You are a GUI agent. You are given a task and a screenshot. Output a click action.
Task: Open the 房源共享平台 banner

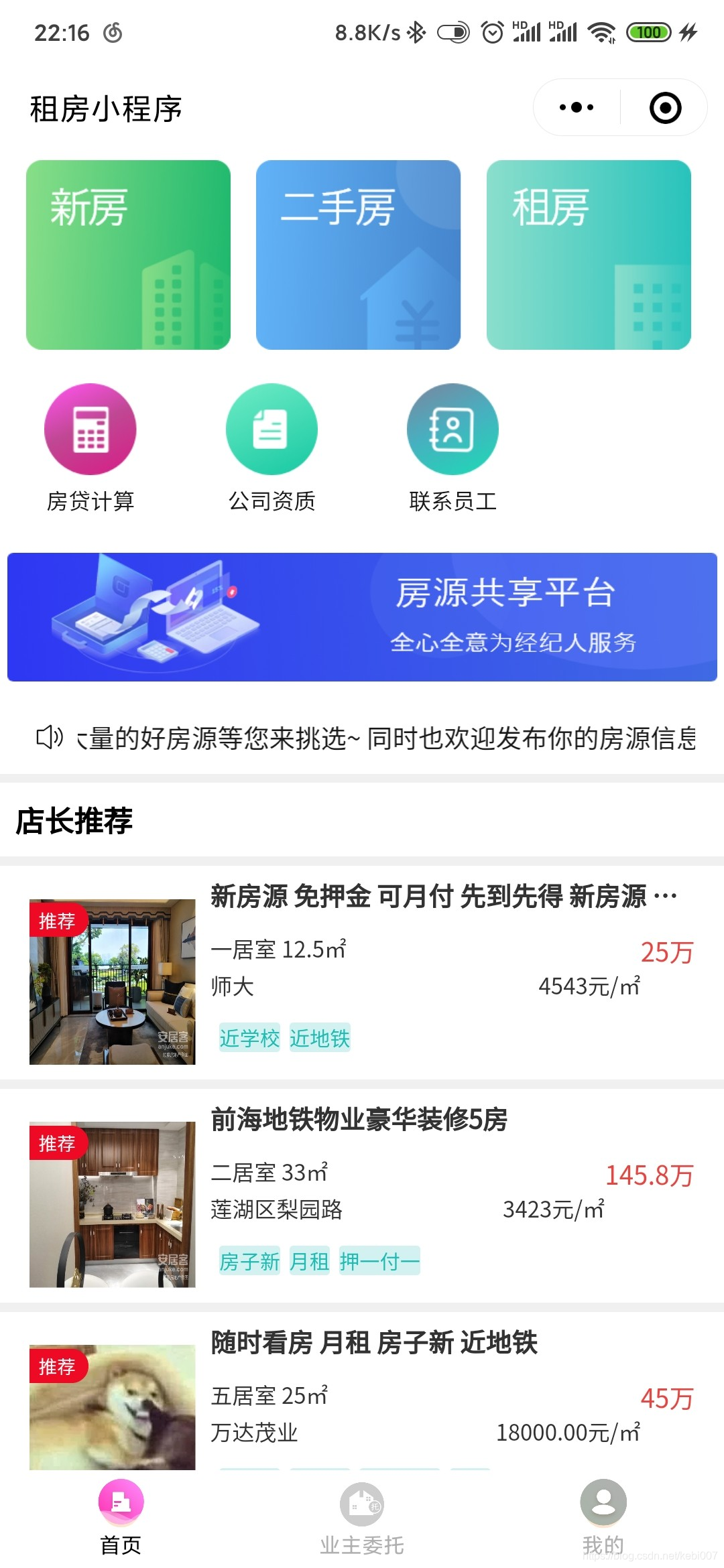pyautogui.click(x=362, y=616)
